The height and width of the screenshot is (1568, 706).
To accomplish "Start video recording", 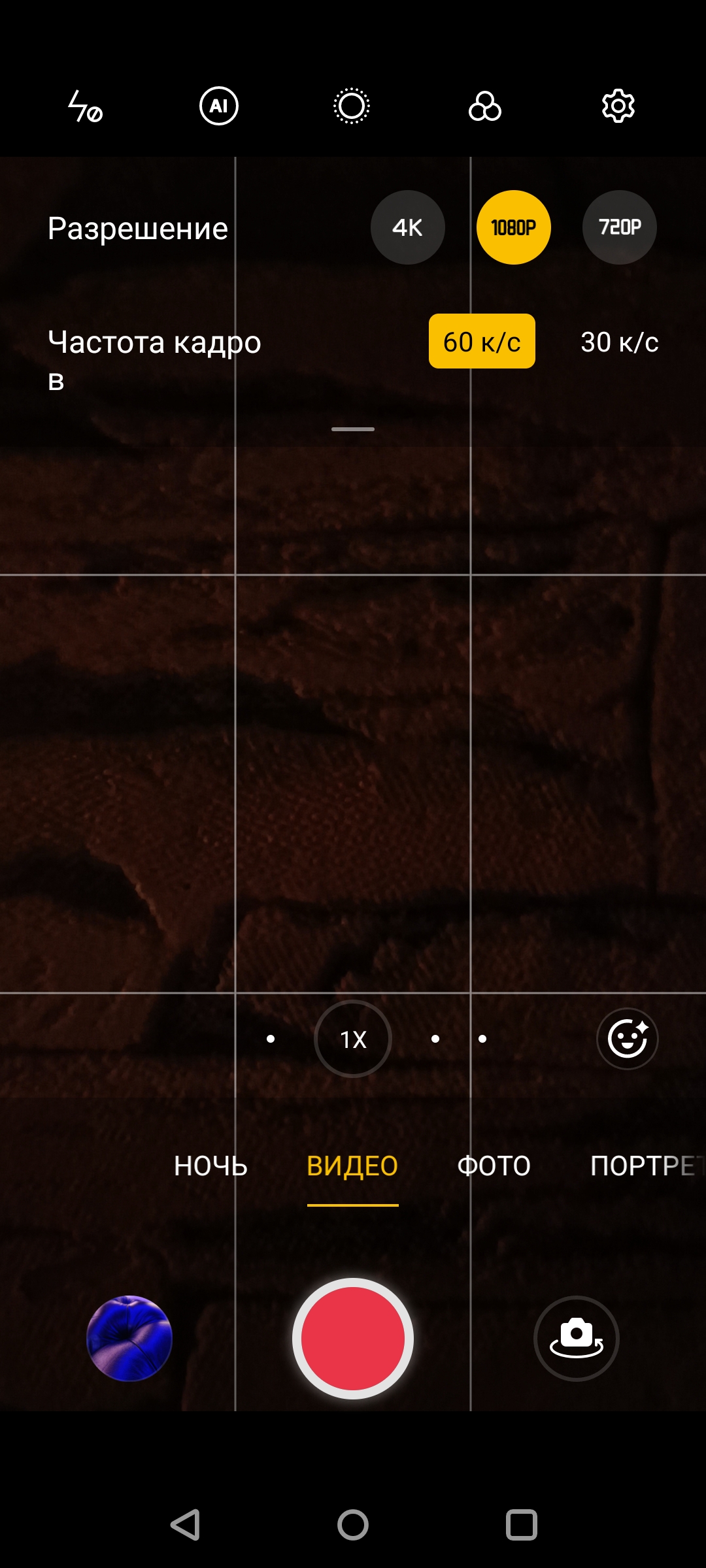I will 353,1339.
